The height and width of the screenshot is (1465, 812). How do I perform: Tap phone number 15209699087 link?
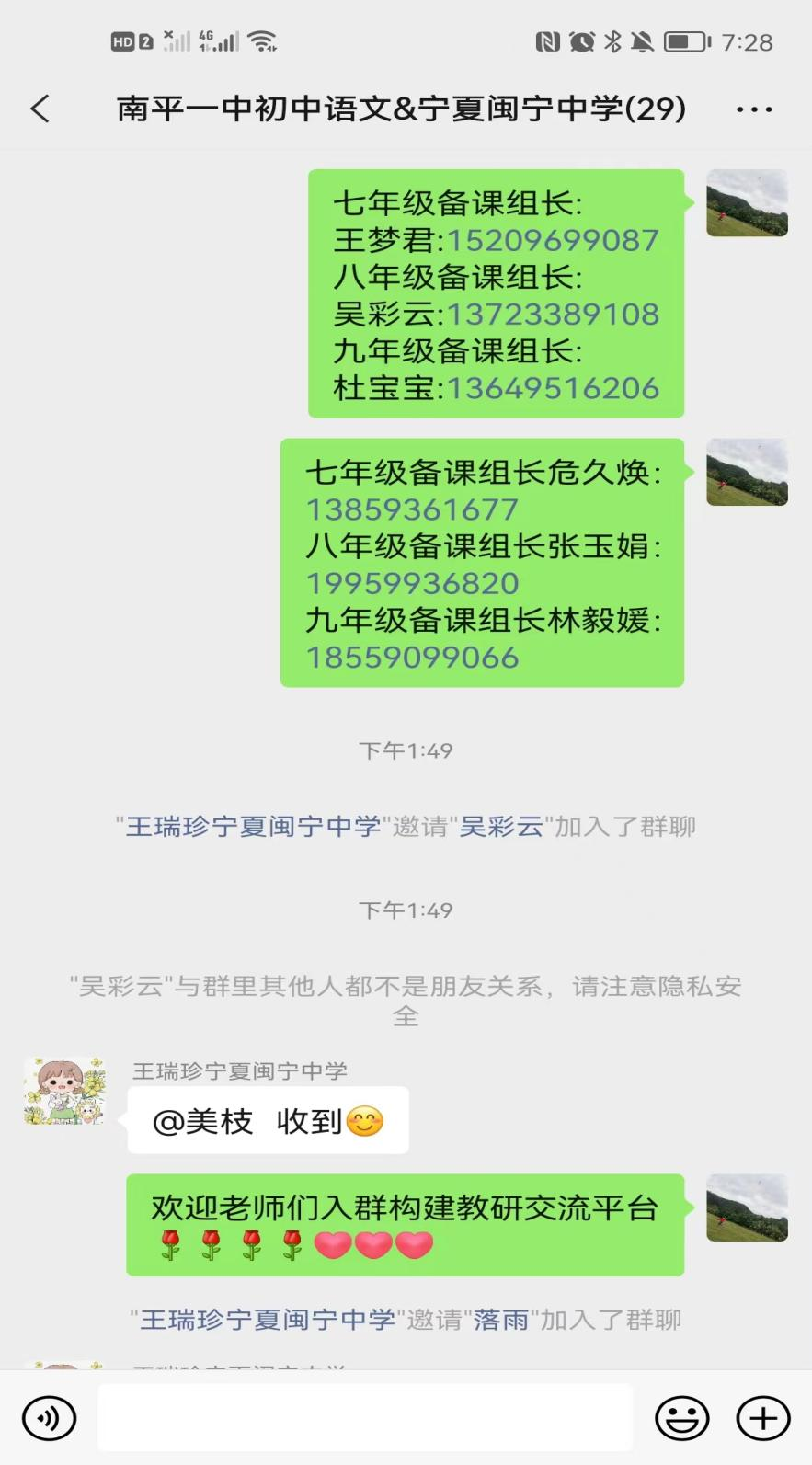click(x=553, y=240)
